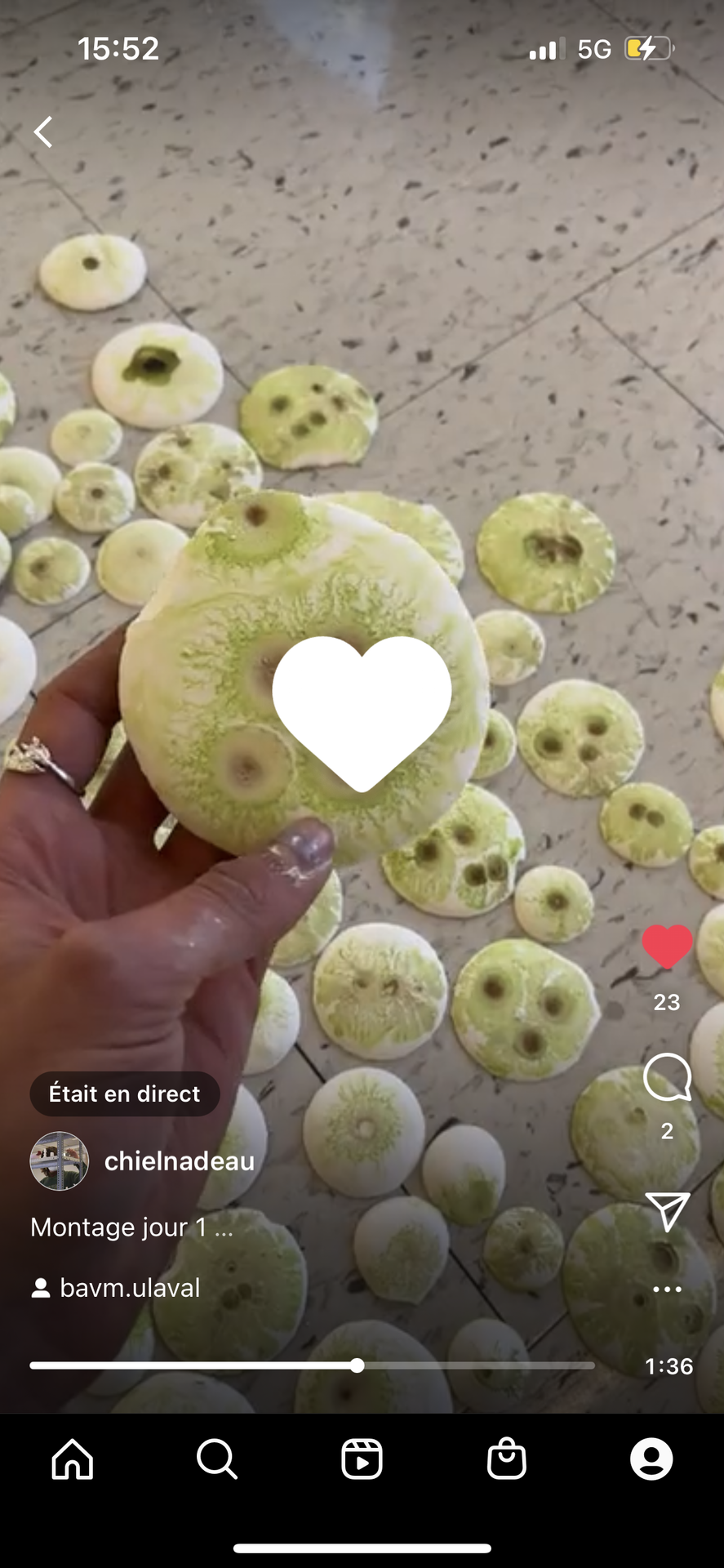Open the chielnadeau username link
Viewport: 724px width, 1568px height.
tap(179, 1160)
